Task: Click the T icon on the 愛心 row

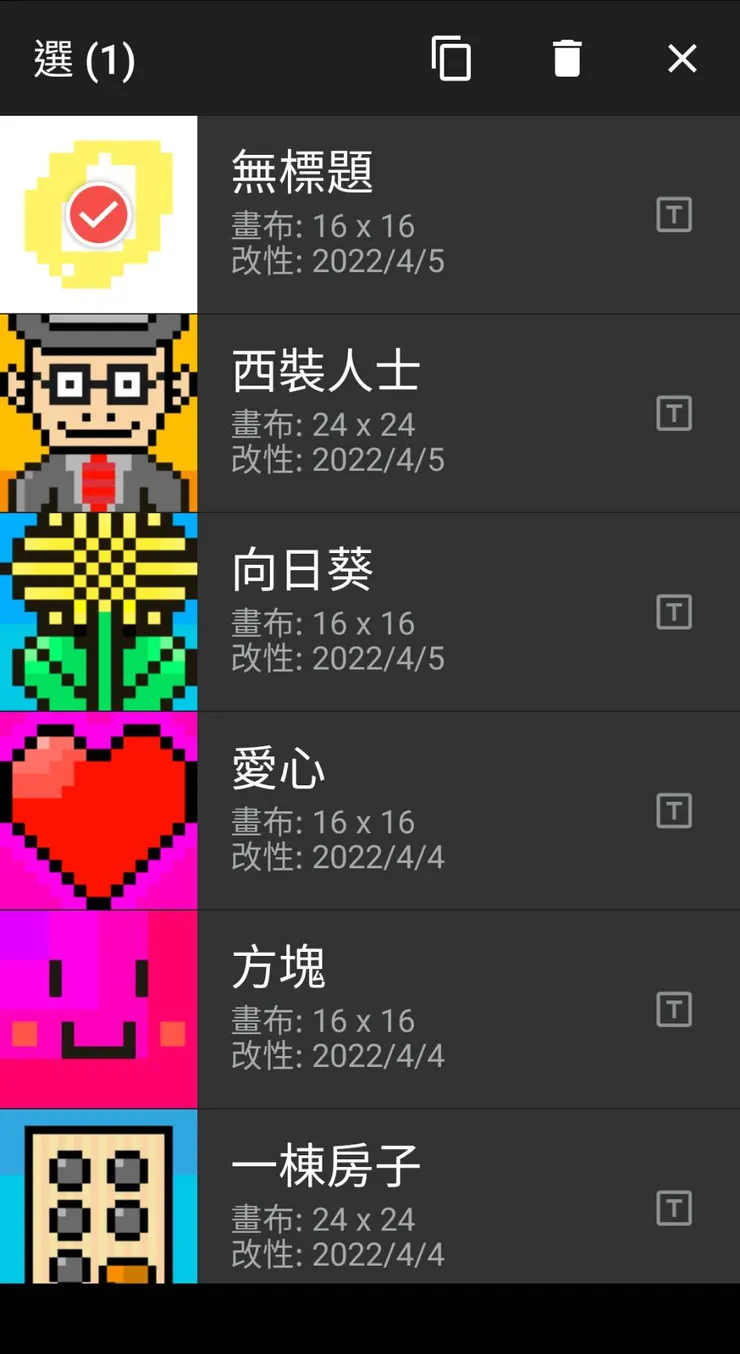Action: (x=674, y=810)
